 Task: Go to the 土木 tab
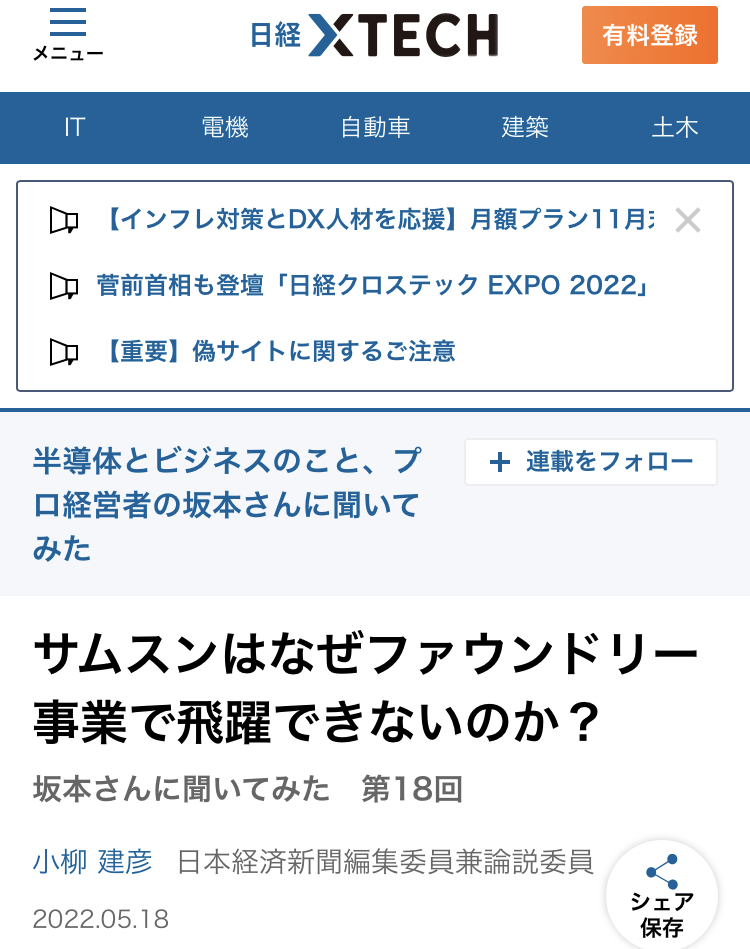(x=675, y=128)
